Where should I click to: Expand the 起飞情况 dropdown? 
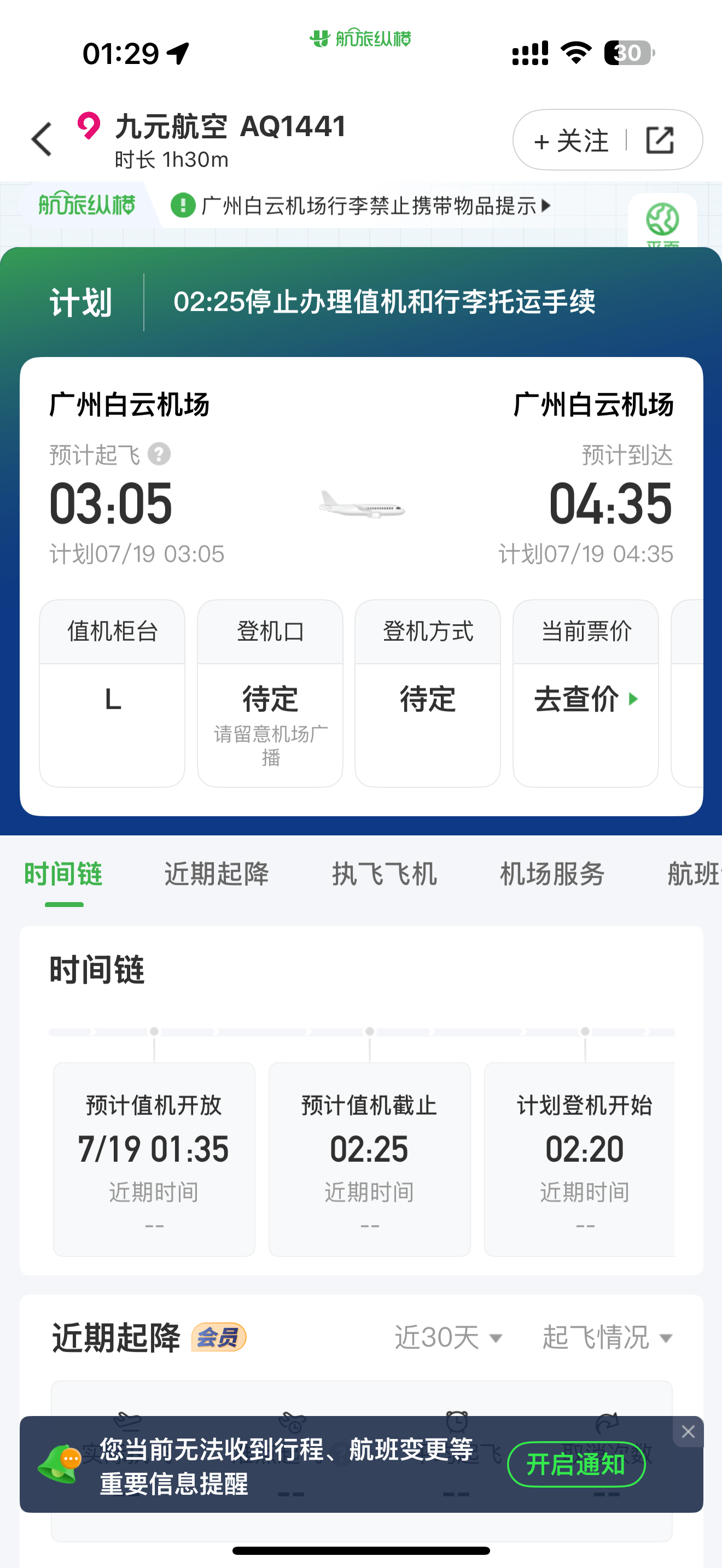coord(607,1337)
